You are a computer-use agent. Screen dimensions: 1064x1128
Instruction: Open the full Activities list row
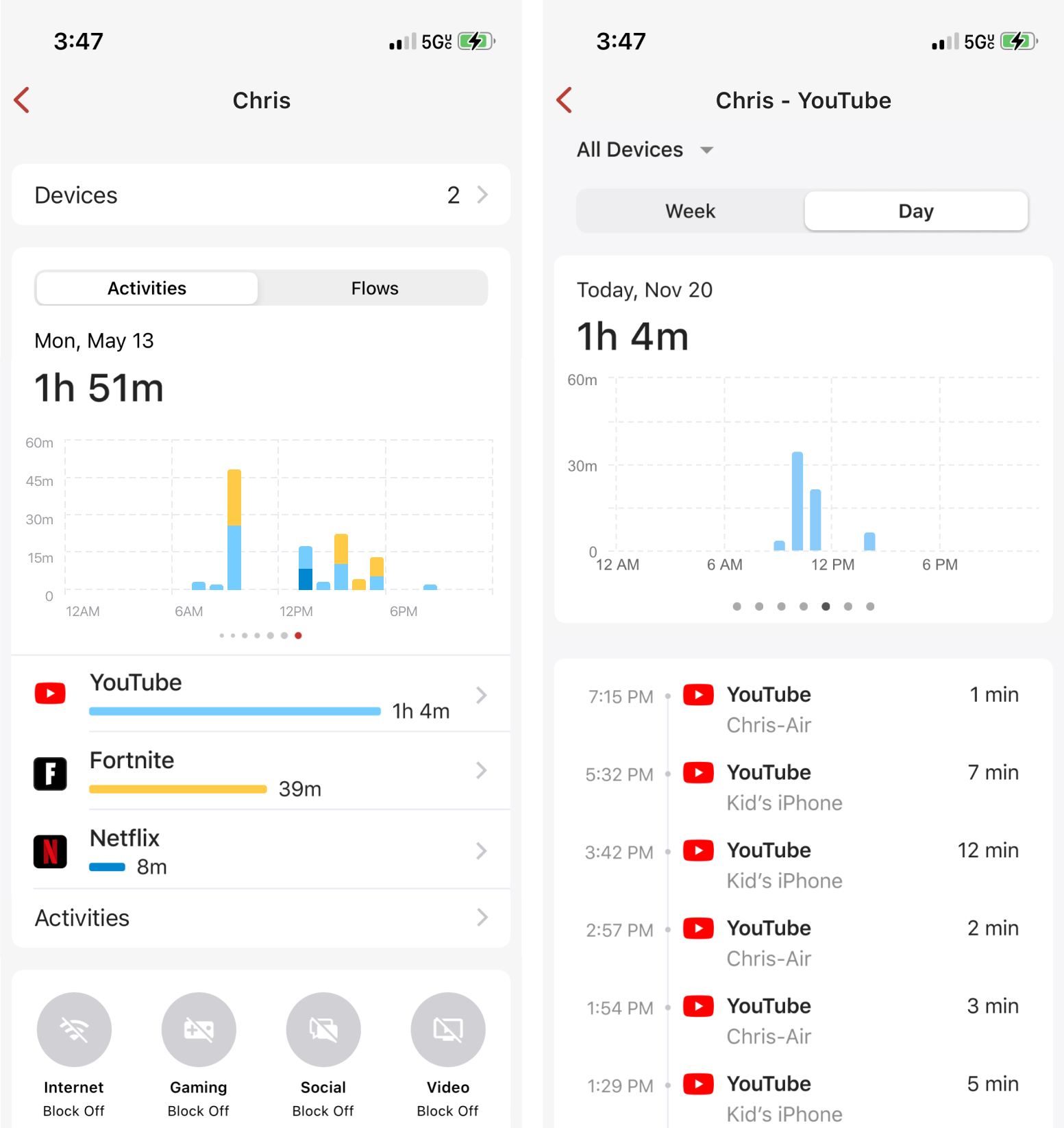(260, 918)
